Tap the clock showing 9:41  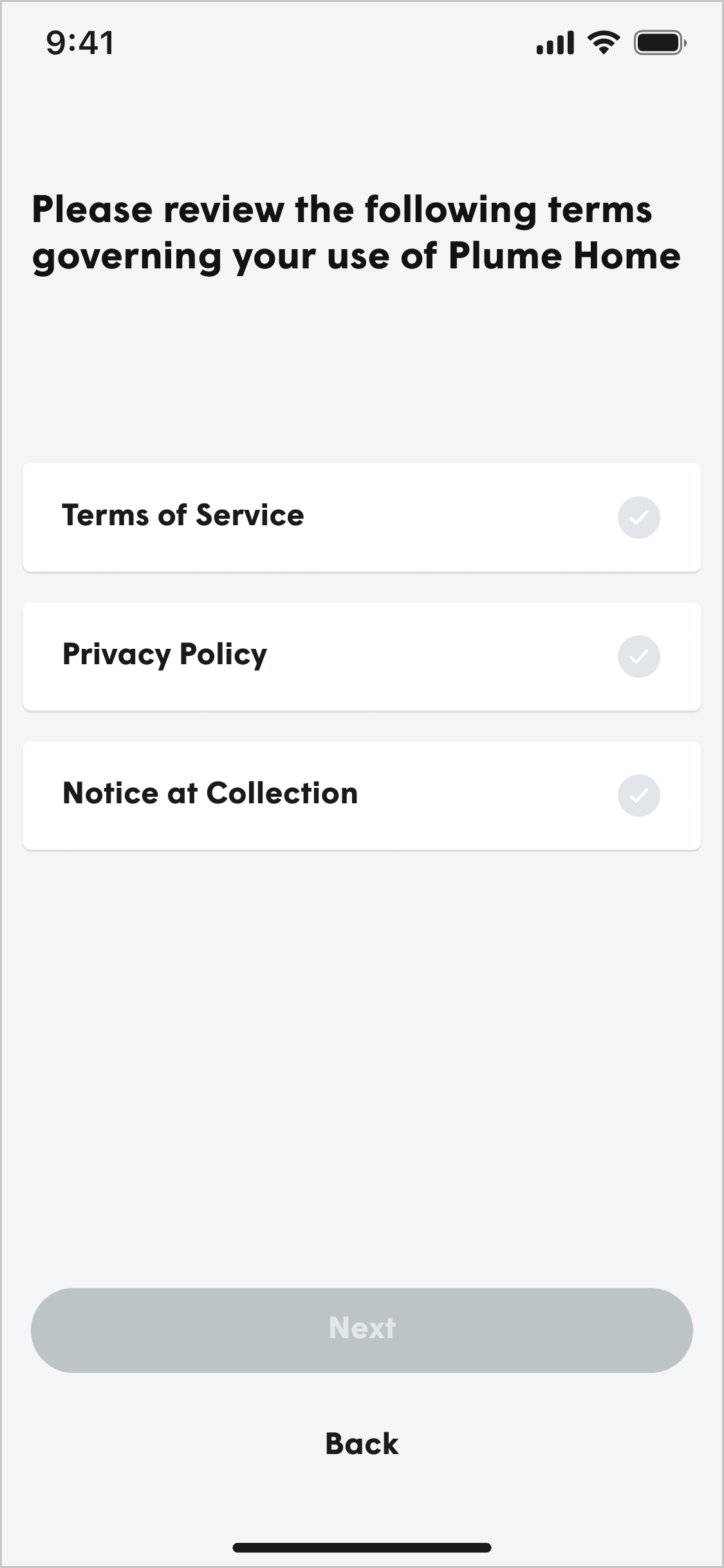click(79, 41)
